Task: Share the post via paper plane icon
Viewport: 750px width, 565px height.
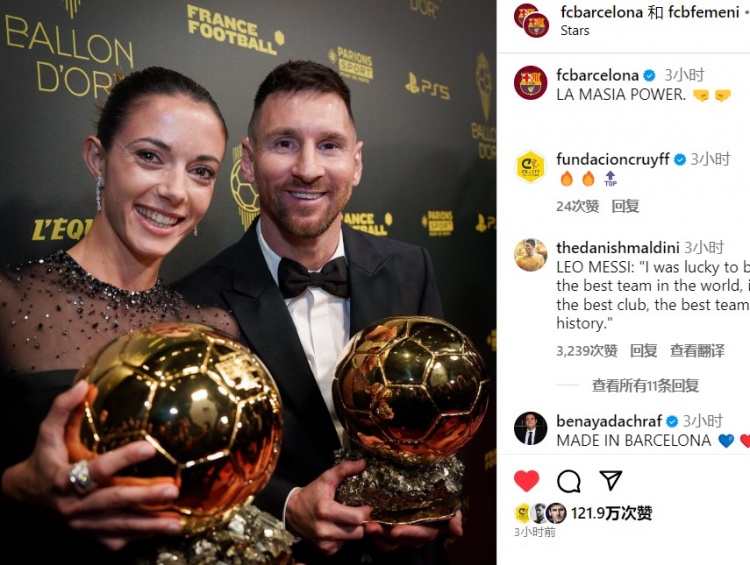Action: coord(611,481)
